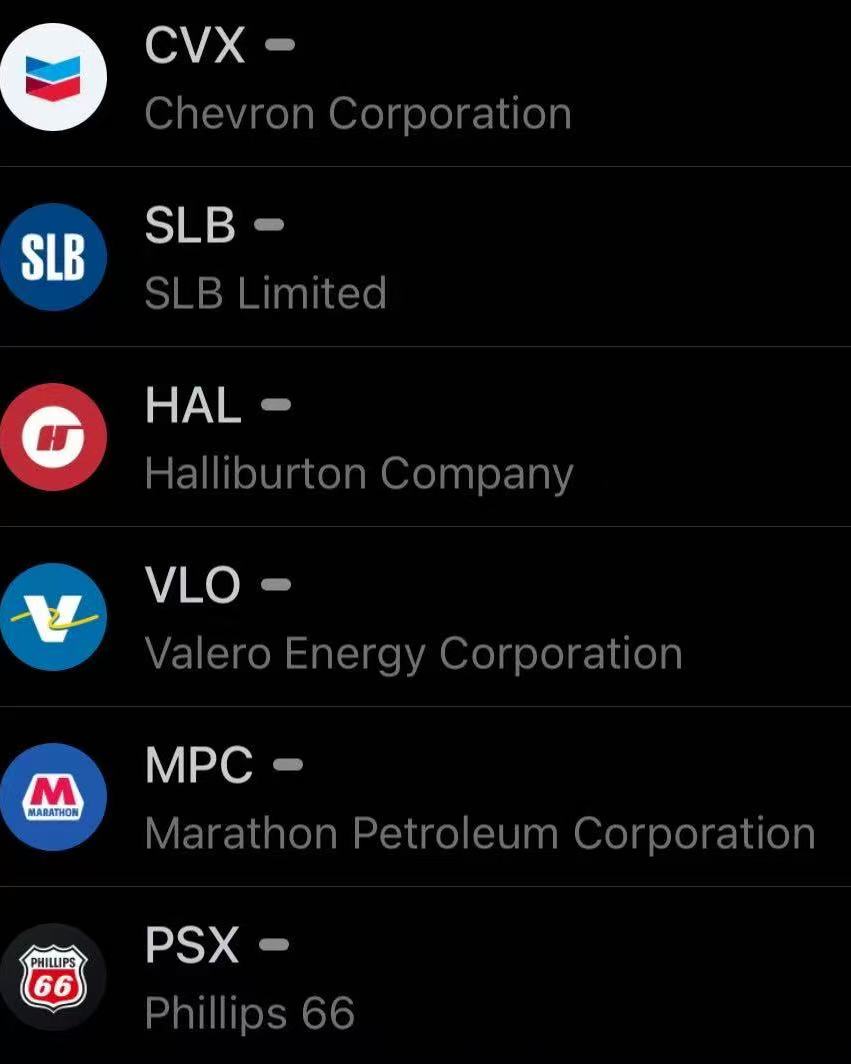Open the CVX Chevron Corporation row
The image size is (851, 1064).
(357, 80)
